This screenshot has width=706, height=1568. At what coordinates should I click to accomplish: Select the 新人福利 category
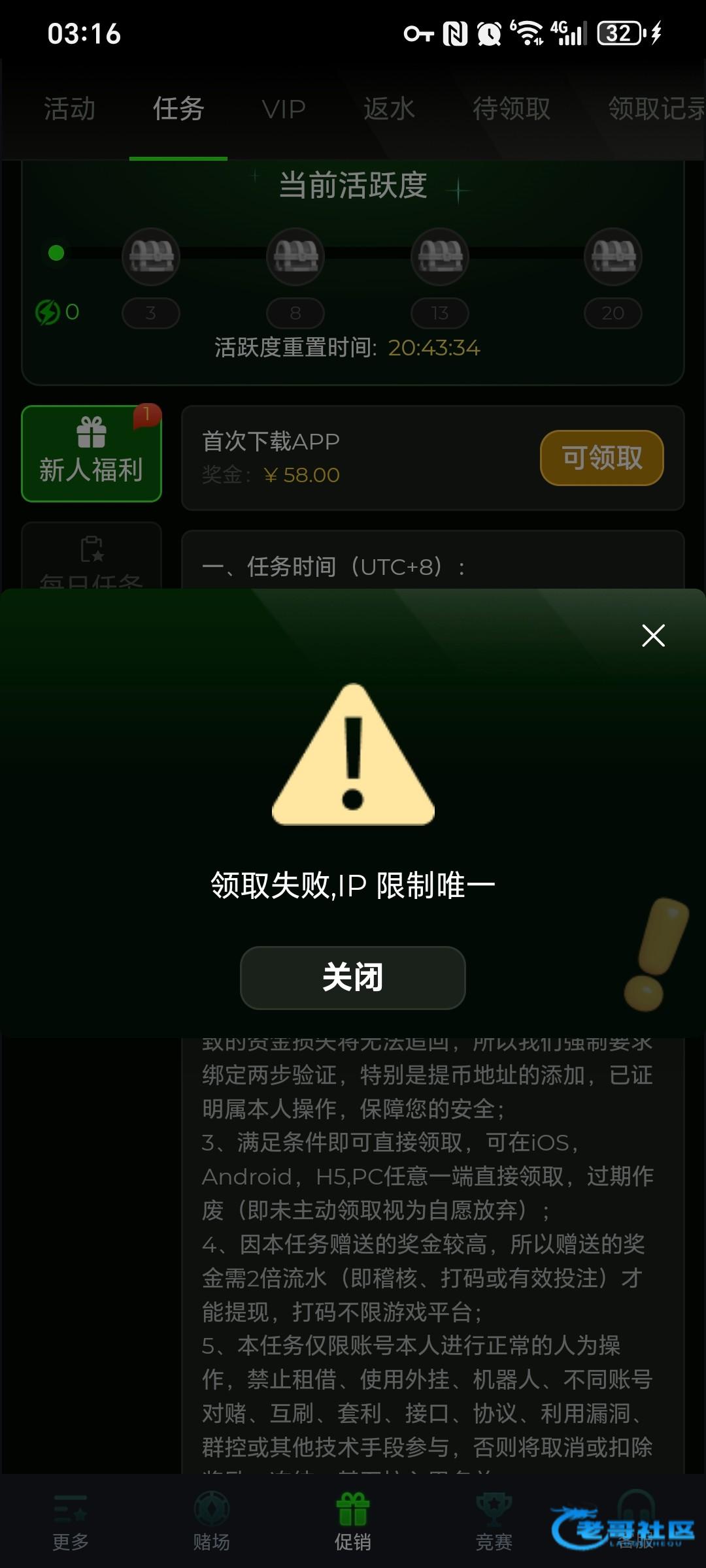tap(92, 453)
